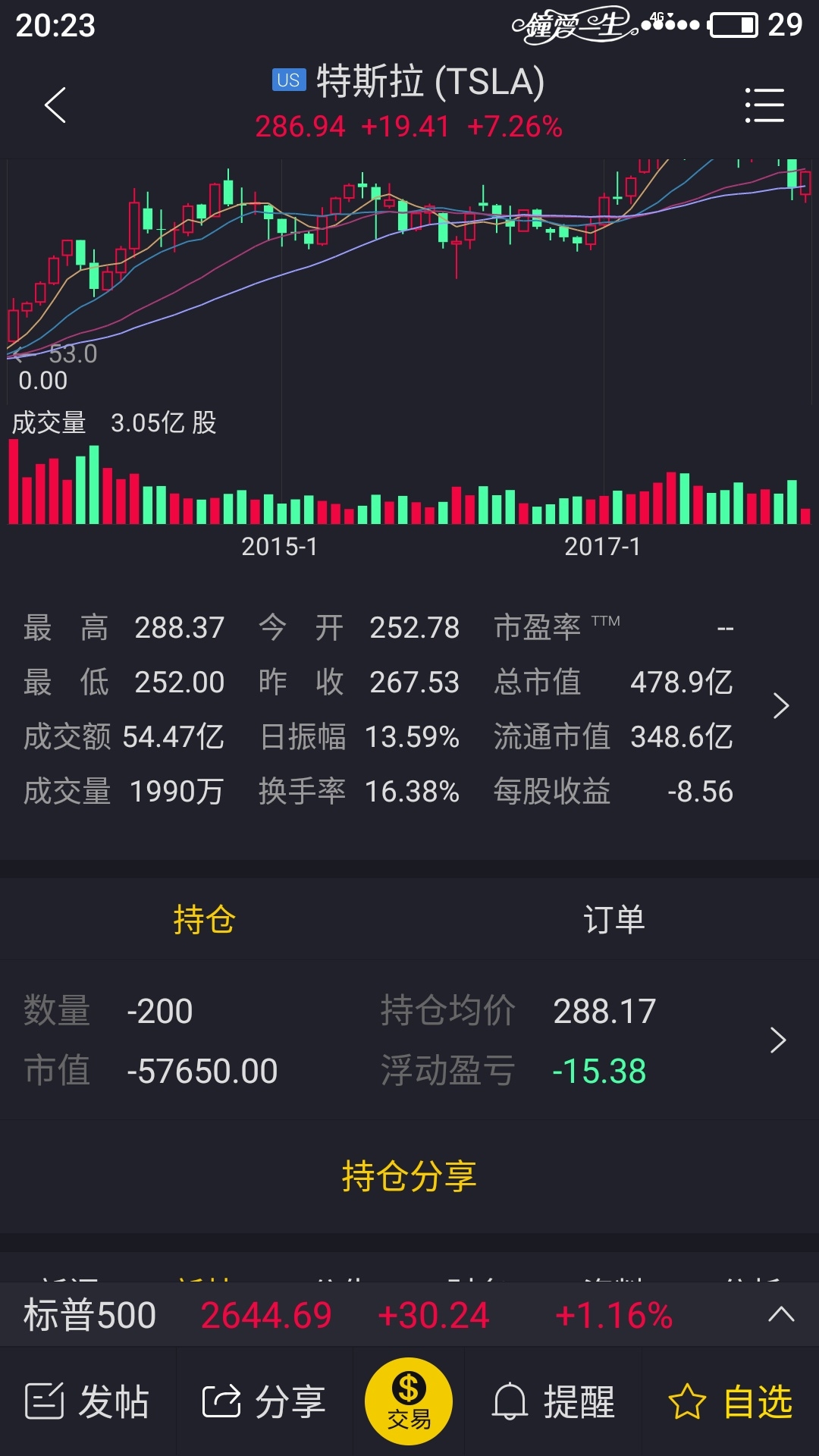Go back from the Tesla stock page

tap(55, 105)
